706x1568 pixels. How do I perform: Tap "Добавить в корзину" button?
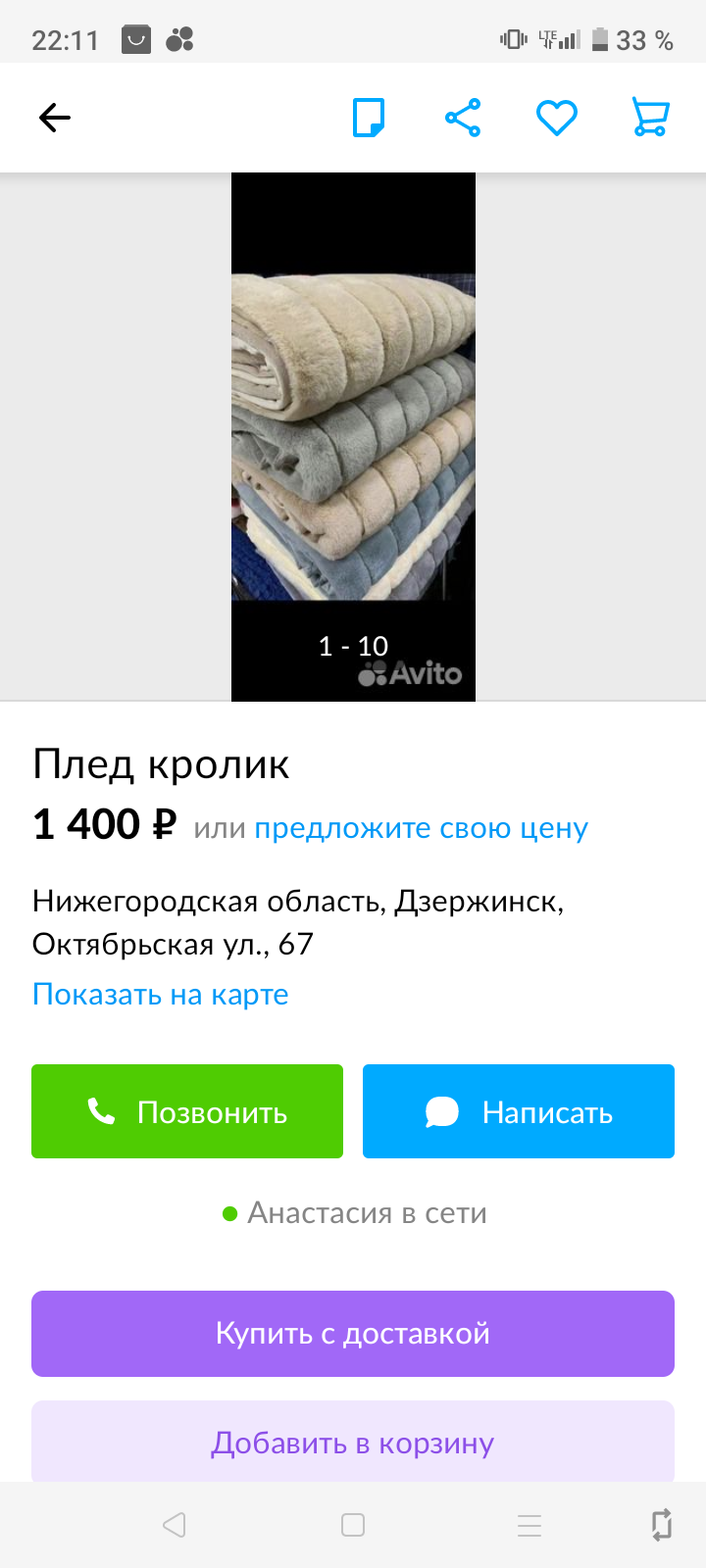tap(353, 1443)
